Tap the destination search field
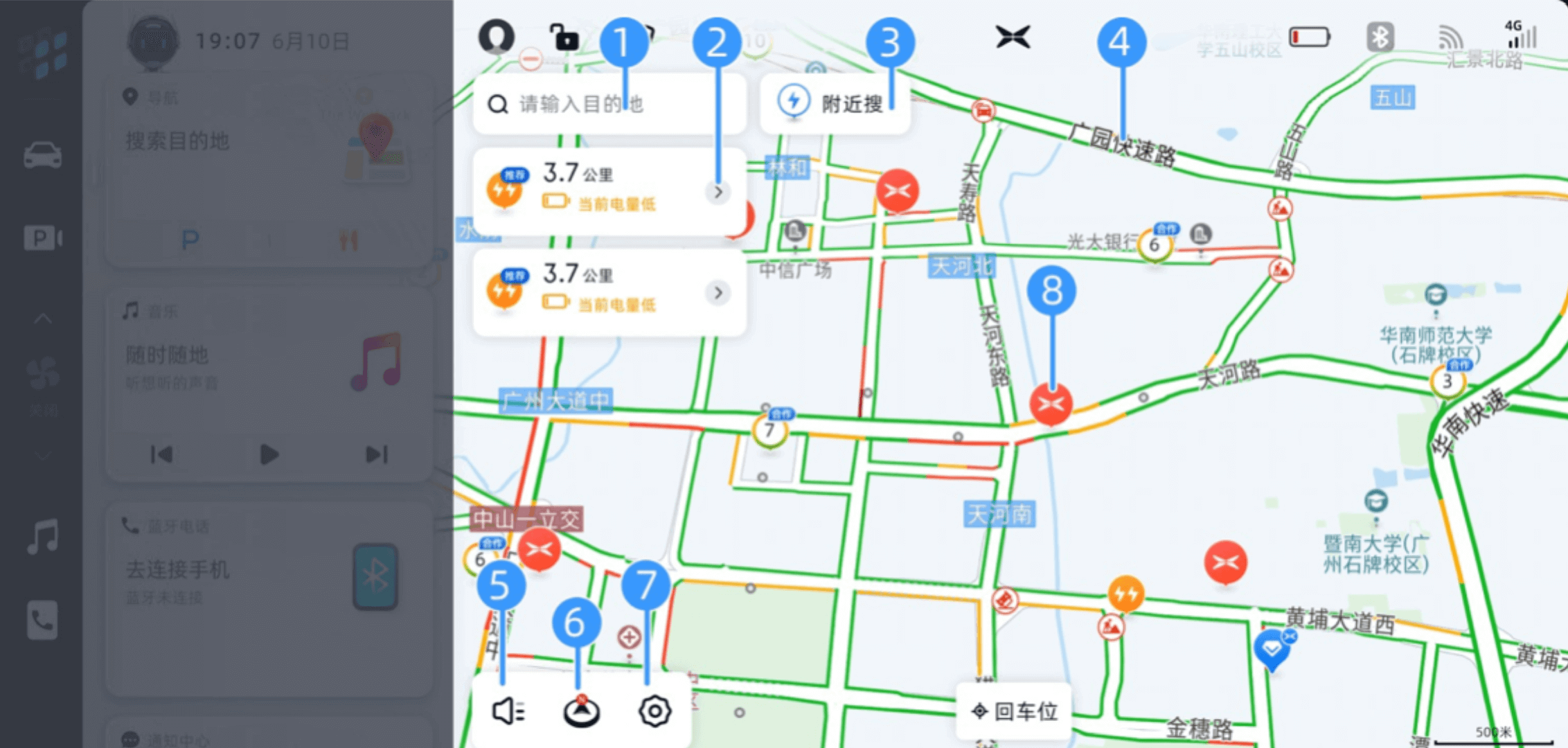Viewport: 1568px width, 748px height. [596, 104]
